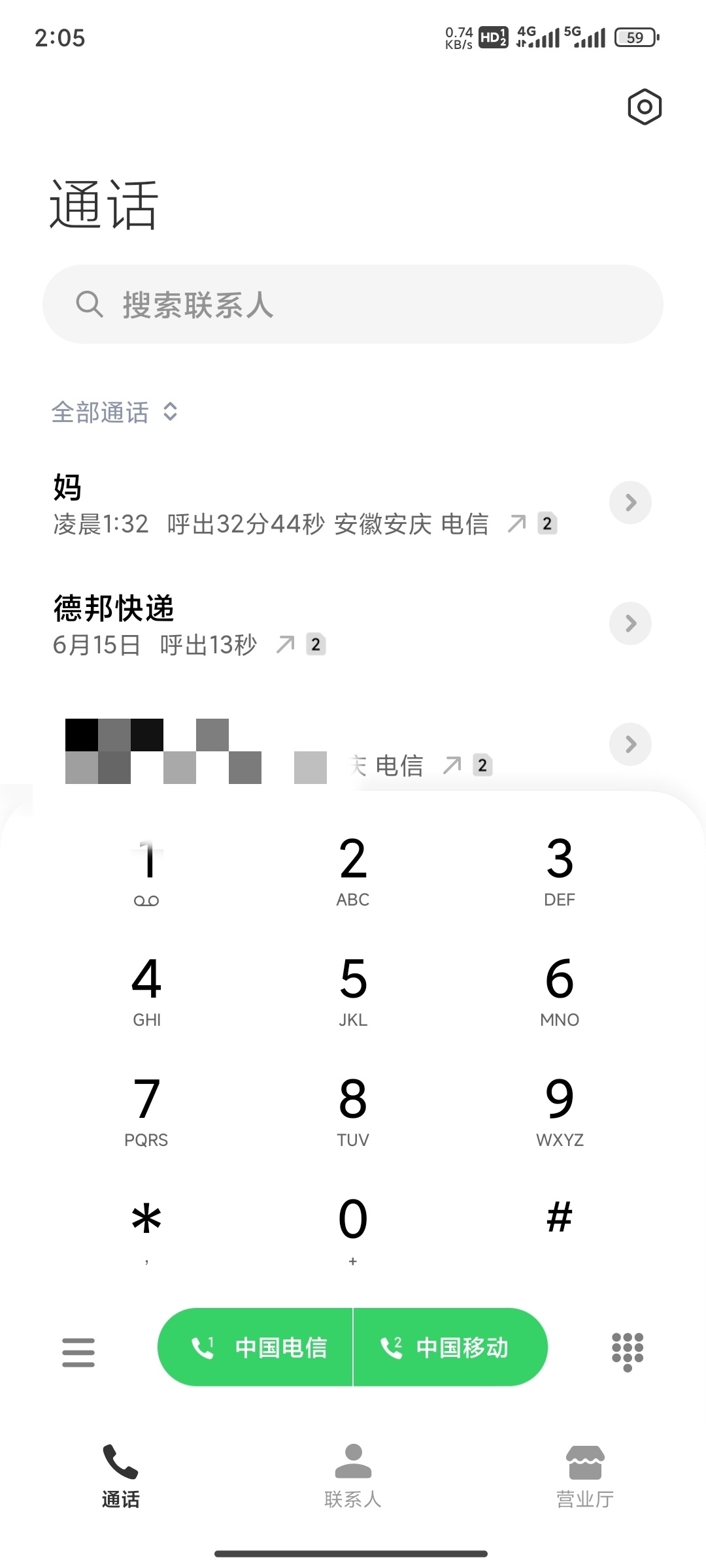Expand the 全部通话 call filter

pyautogui.click(x=115, y=412)
